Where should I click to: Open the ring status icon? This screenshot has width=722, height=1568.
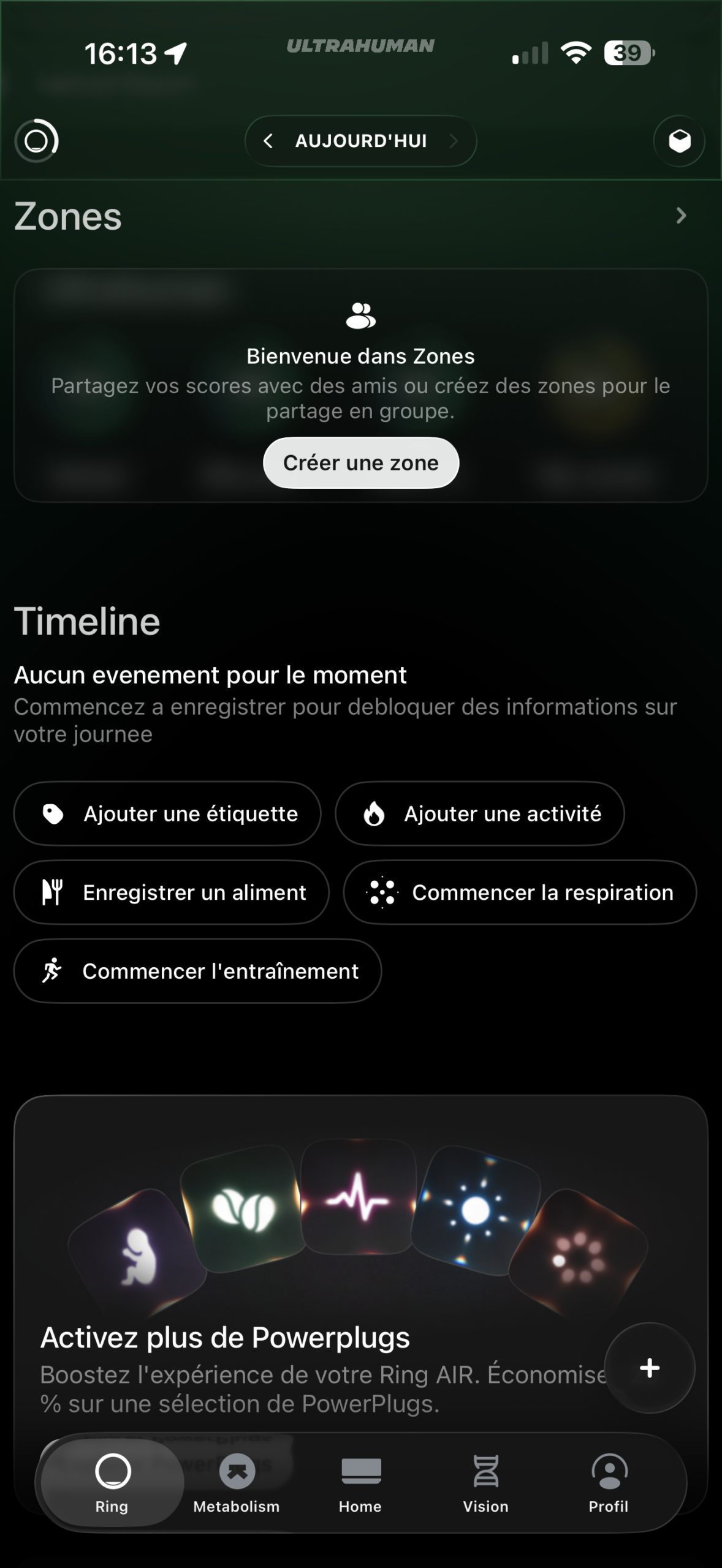pyautogui.click(x=36, y=141)
